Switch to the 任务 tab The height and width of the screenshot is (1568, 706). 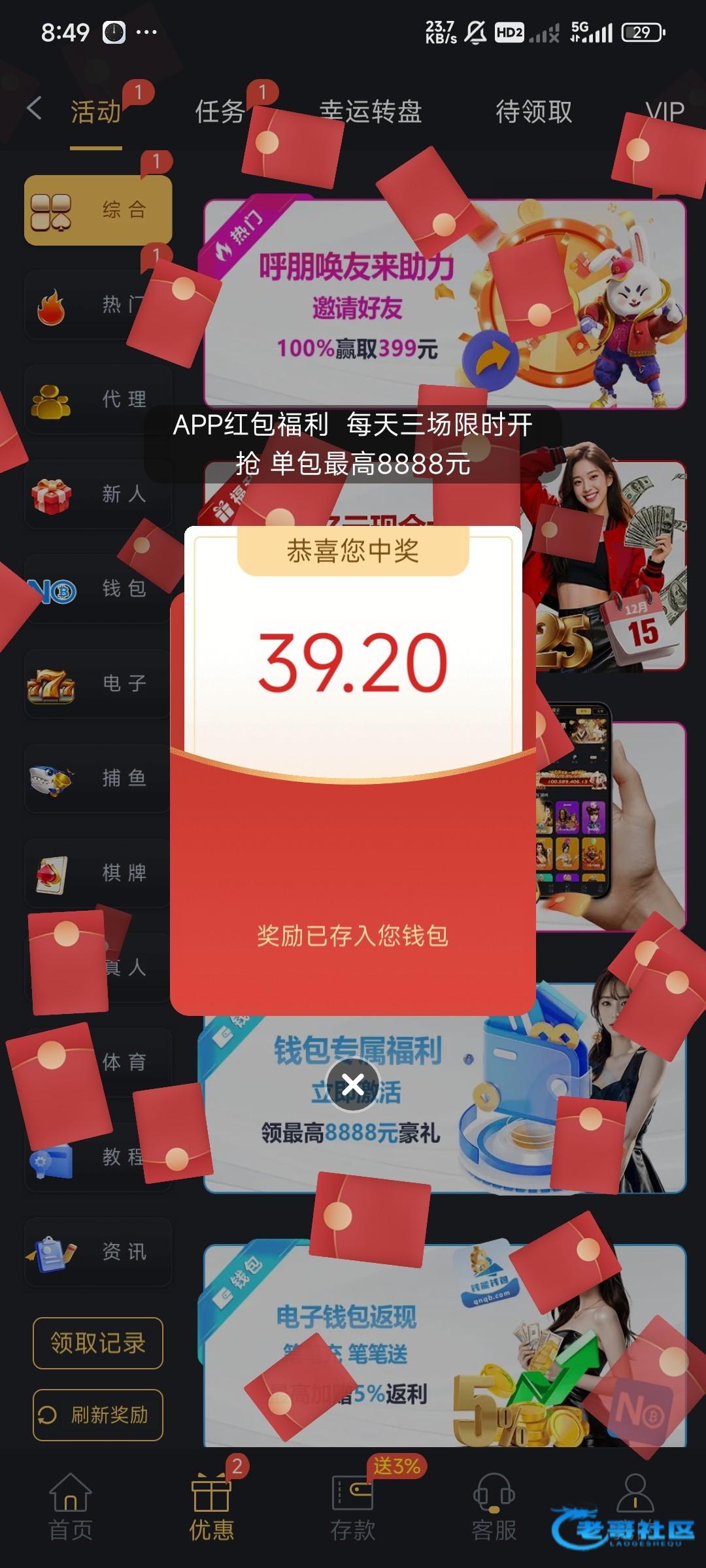[220, 112]
